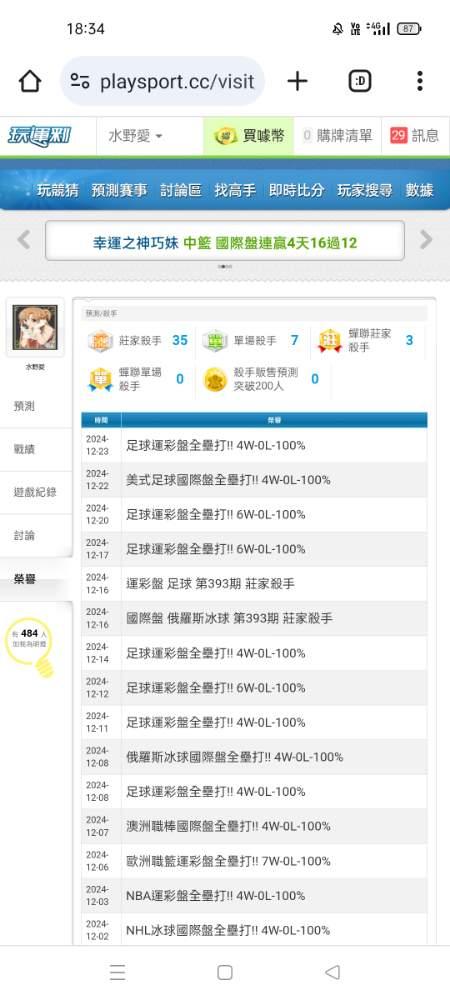This screenshot has width=450, height=1000.
Task: Expand the 水野愛 account dropdown
Action: [x=135, y=136]
